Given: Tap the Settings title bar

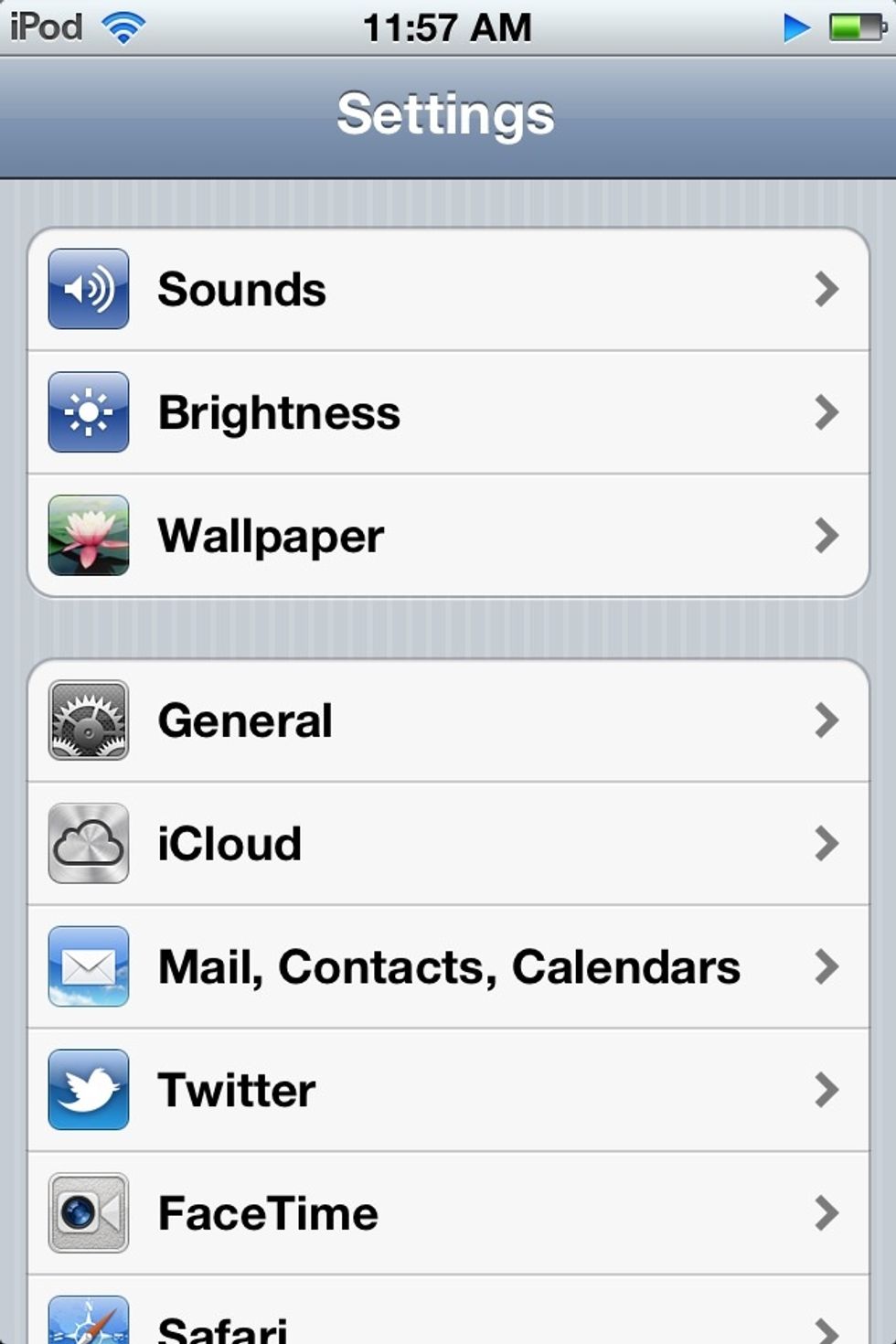Looking at the screenshot, I should (448, 114).
